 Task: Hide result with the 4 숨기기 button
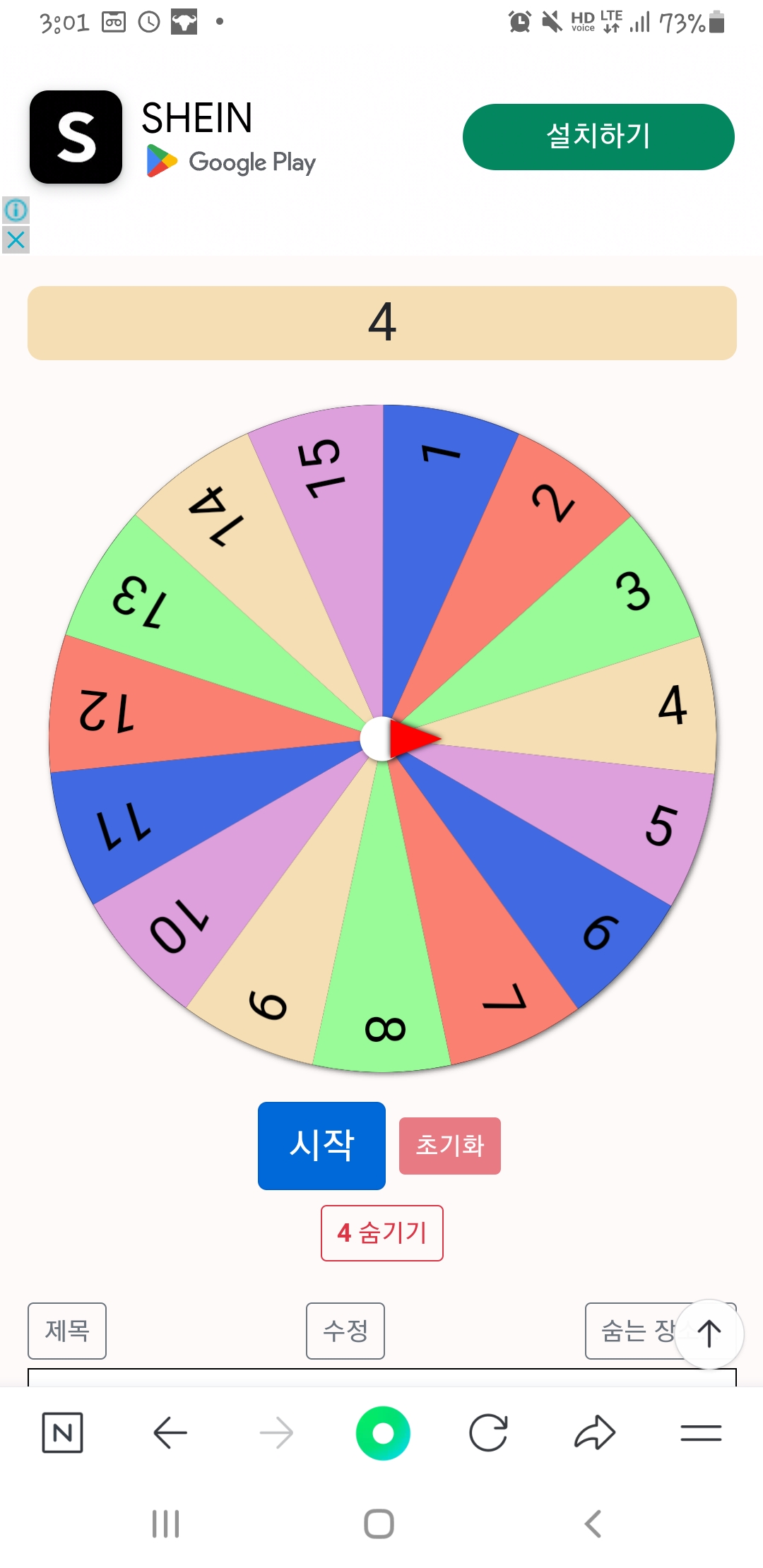coord(381,1233)
